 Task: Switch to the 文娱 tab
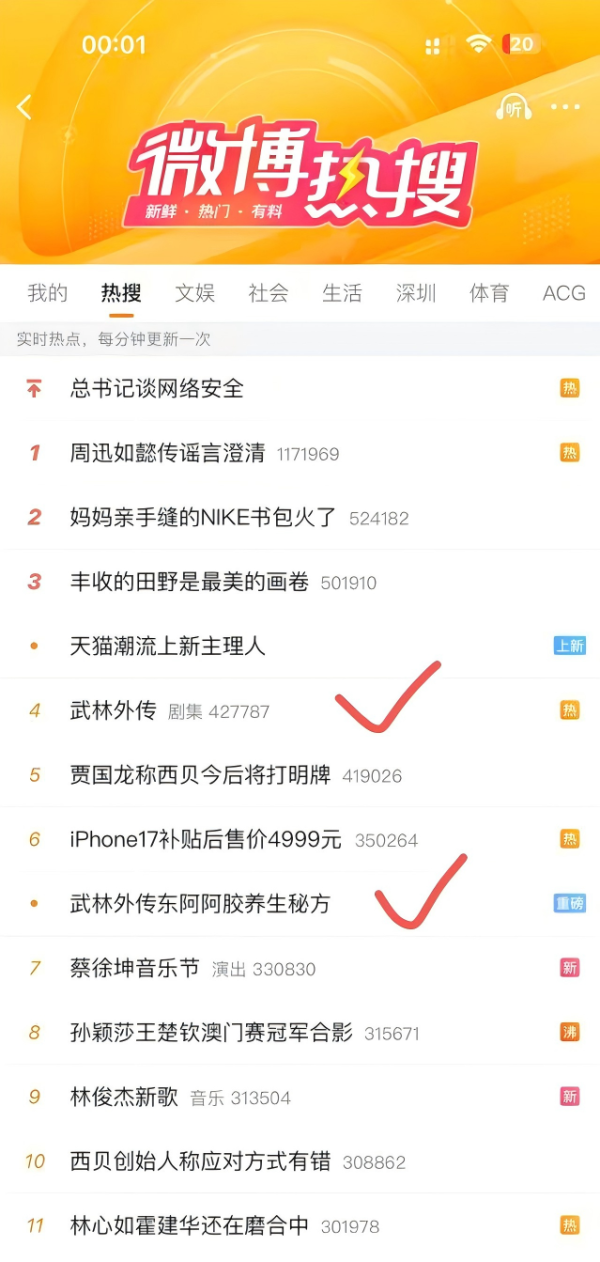point(195,293)
